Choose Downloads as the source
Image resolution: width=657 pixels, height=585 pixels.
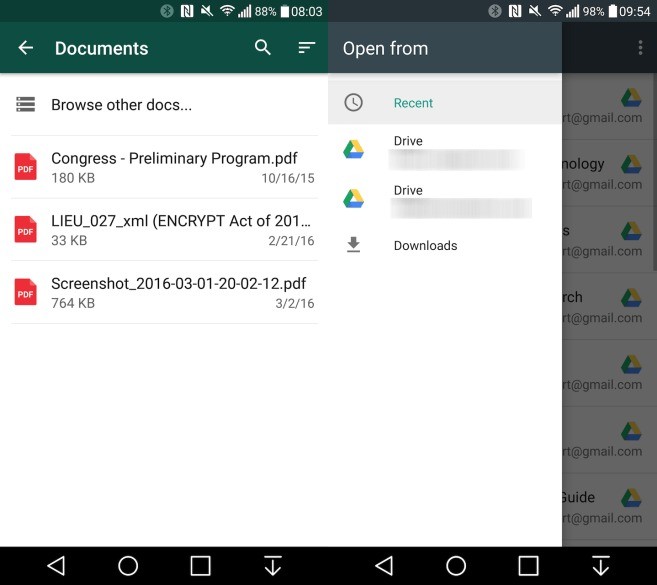tap(425, 245)
